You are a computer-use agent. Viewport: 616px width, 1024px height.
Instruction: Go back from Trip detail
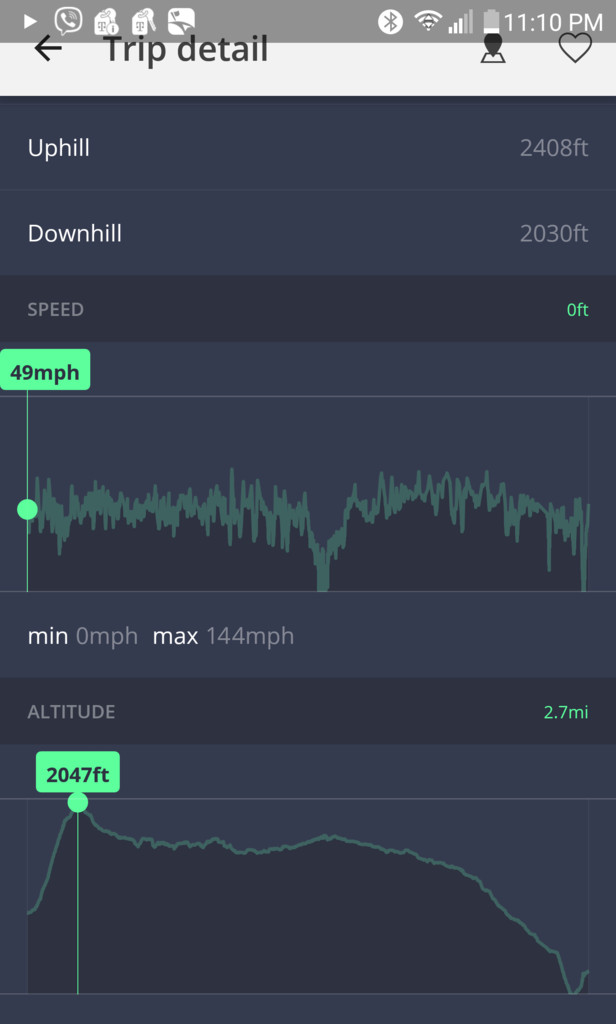[48, 49]
